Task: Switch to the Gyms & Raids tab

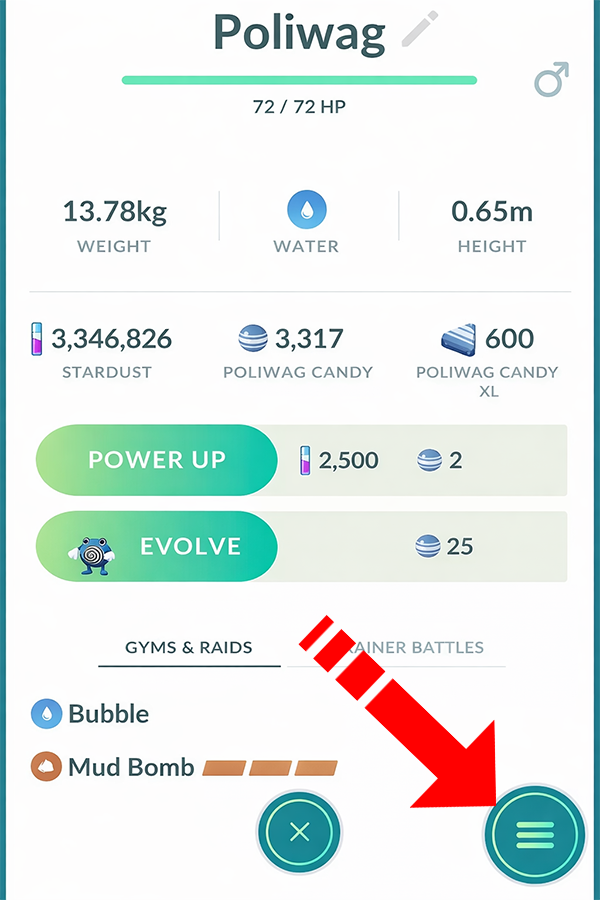Action: [188, 647]
